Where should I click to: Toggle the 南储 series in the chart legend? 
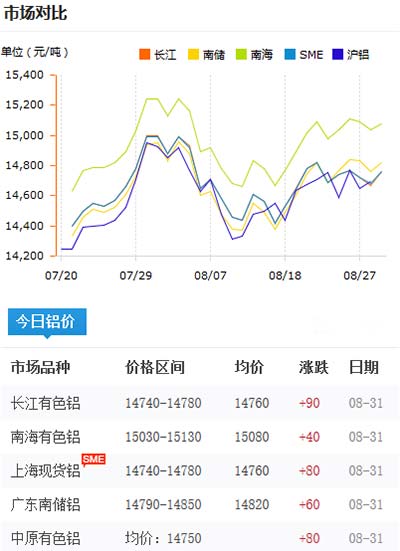[x=206, y=54]
